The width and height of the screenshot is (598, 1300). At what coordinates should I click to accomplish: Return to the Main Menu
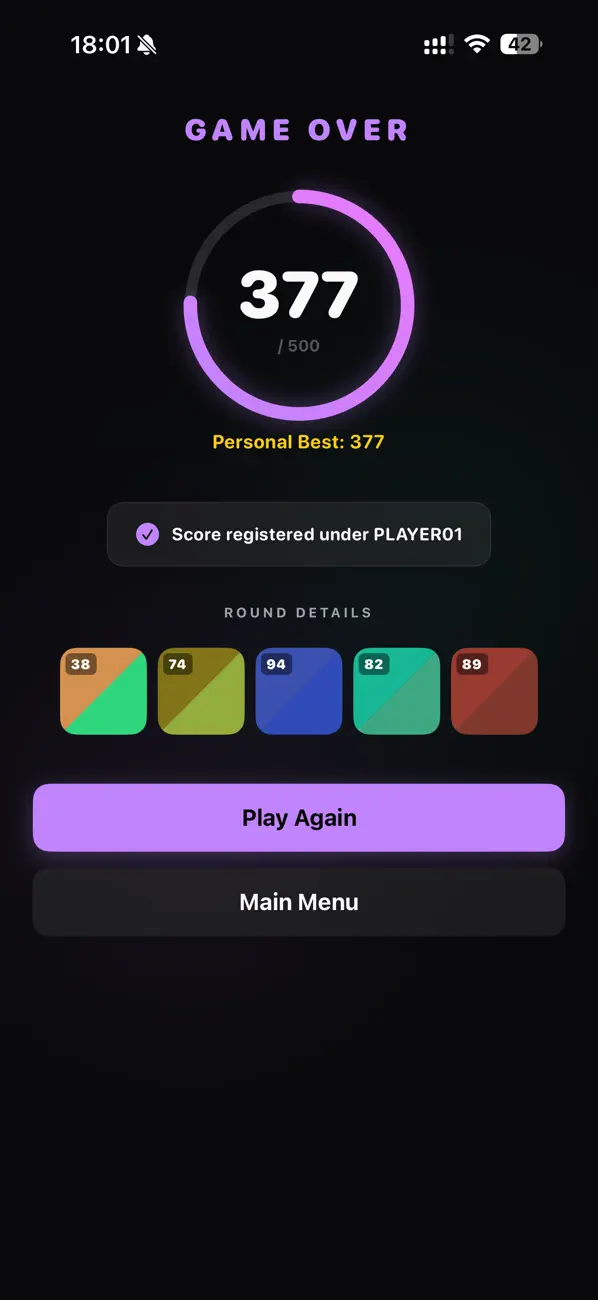[299, 902]
